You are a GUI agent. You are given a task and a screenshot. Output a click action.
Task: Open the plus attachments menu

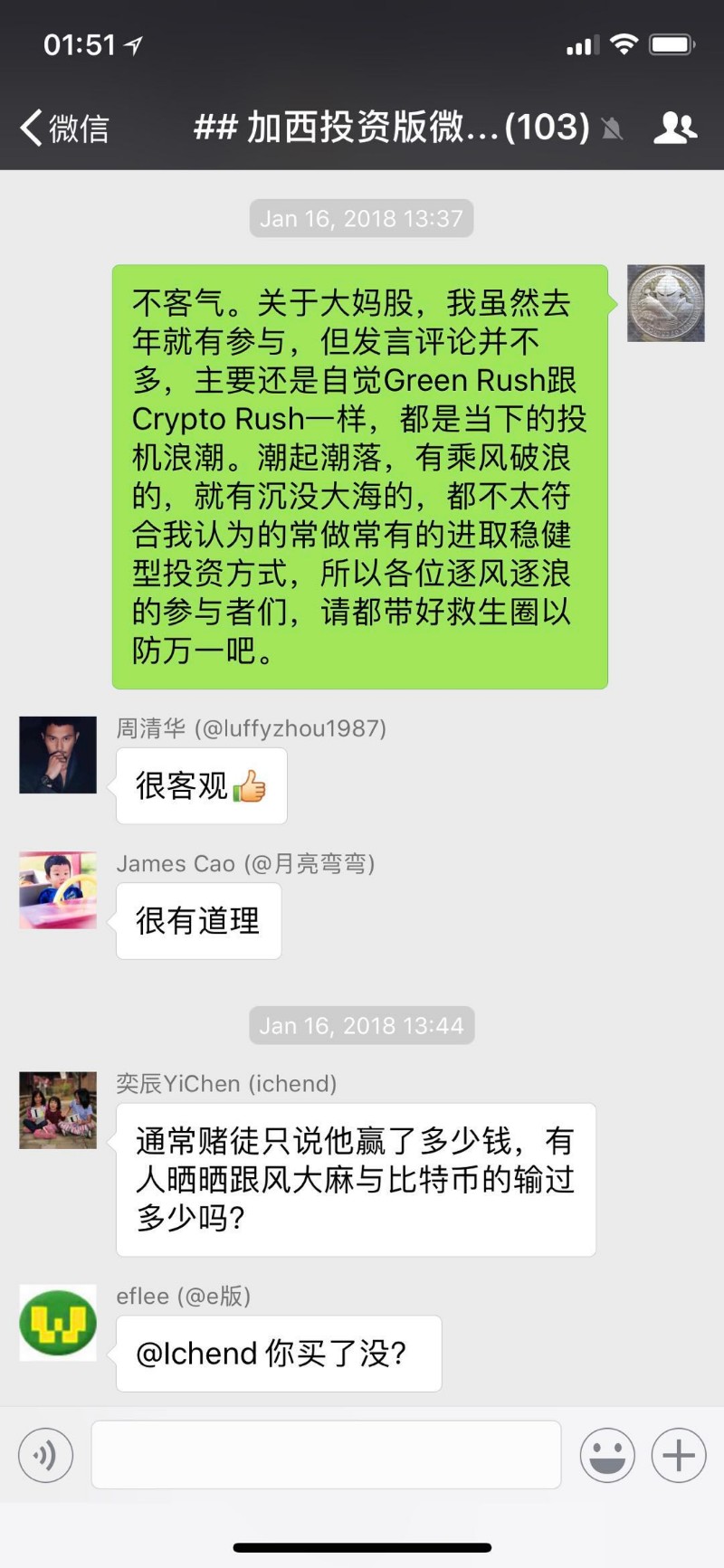click(679, 1455)
